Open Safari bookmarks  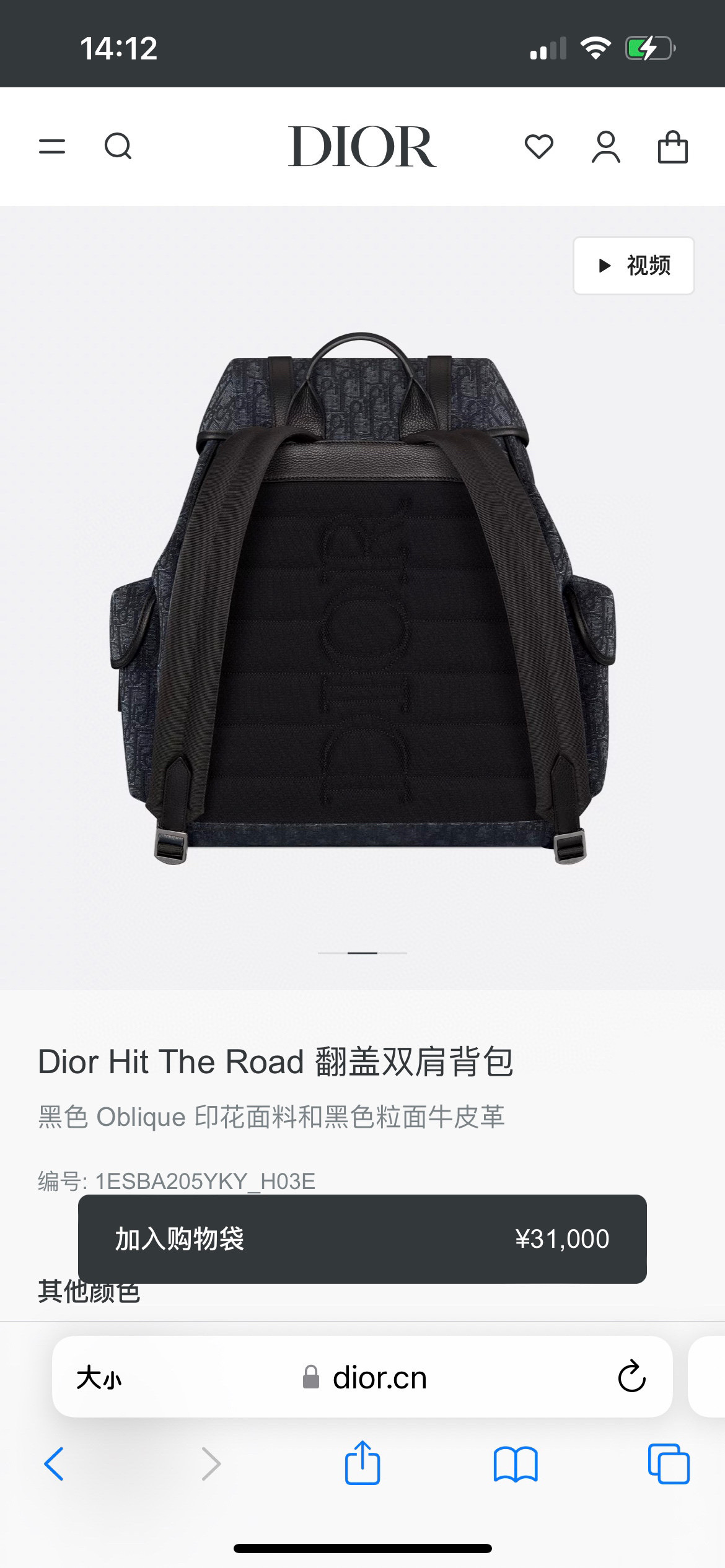(516, 1464)
